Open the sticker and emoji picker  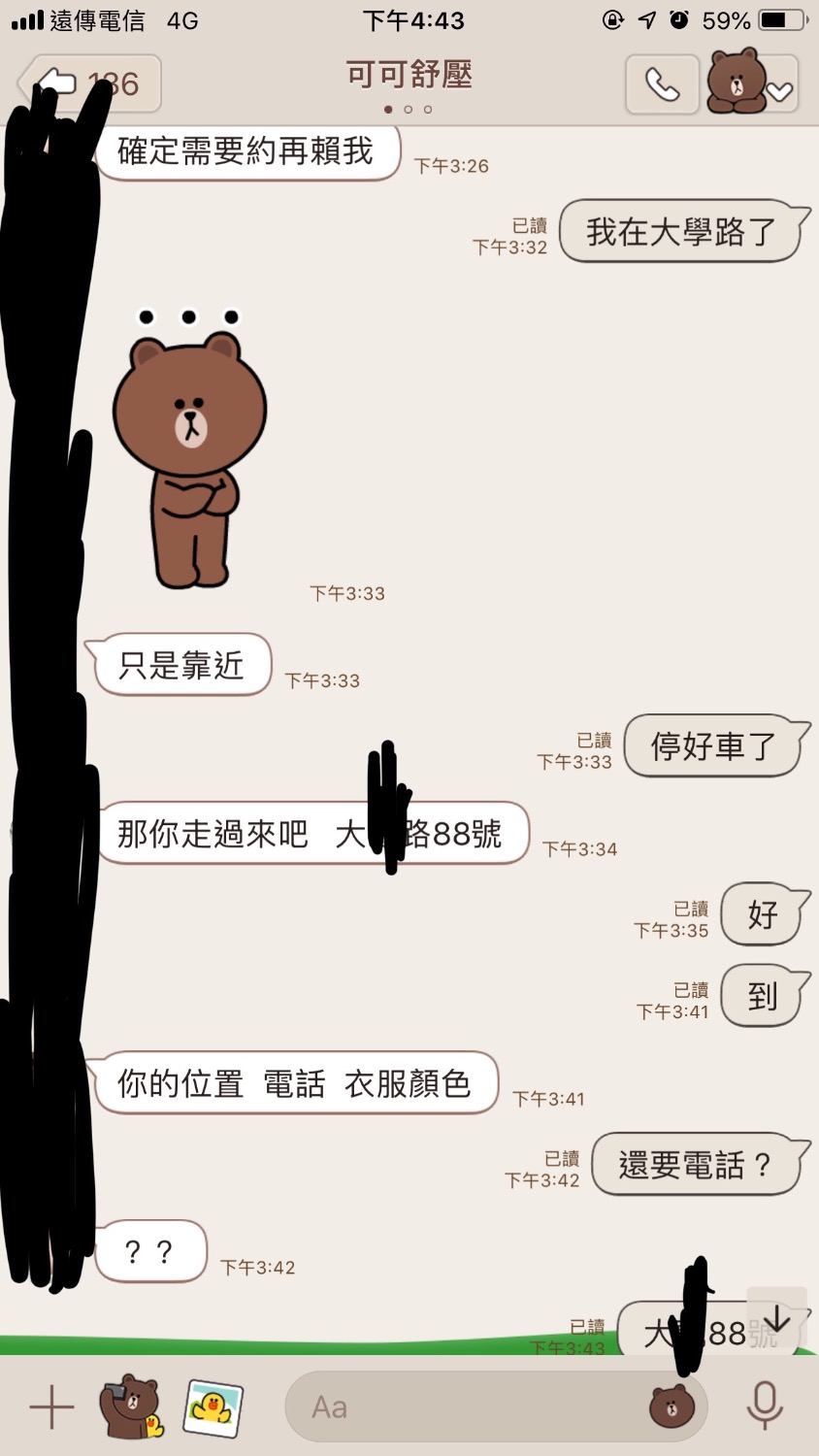(672, 1406)
